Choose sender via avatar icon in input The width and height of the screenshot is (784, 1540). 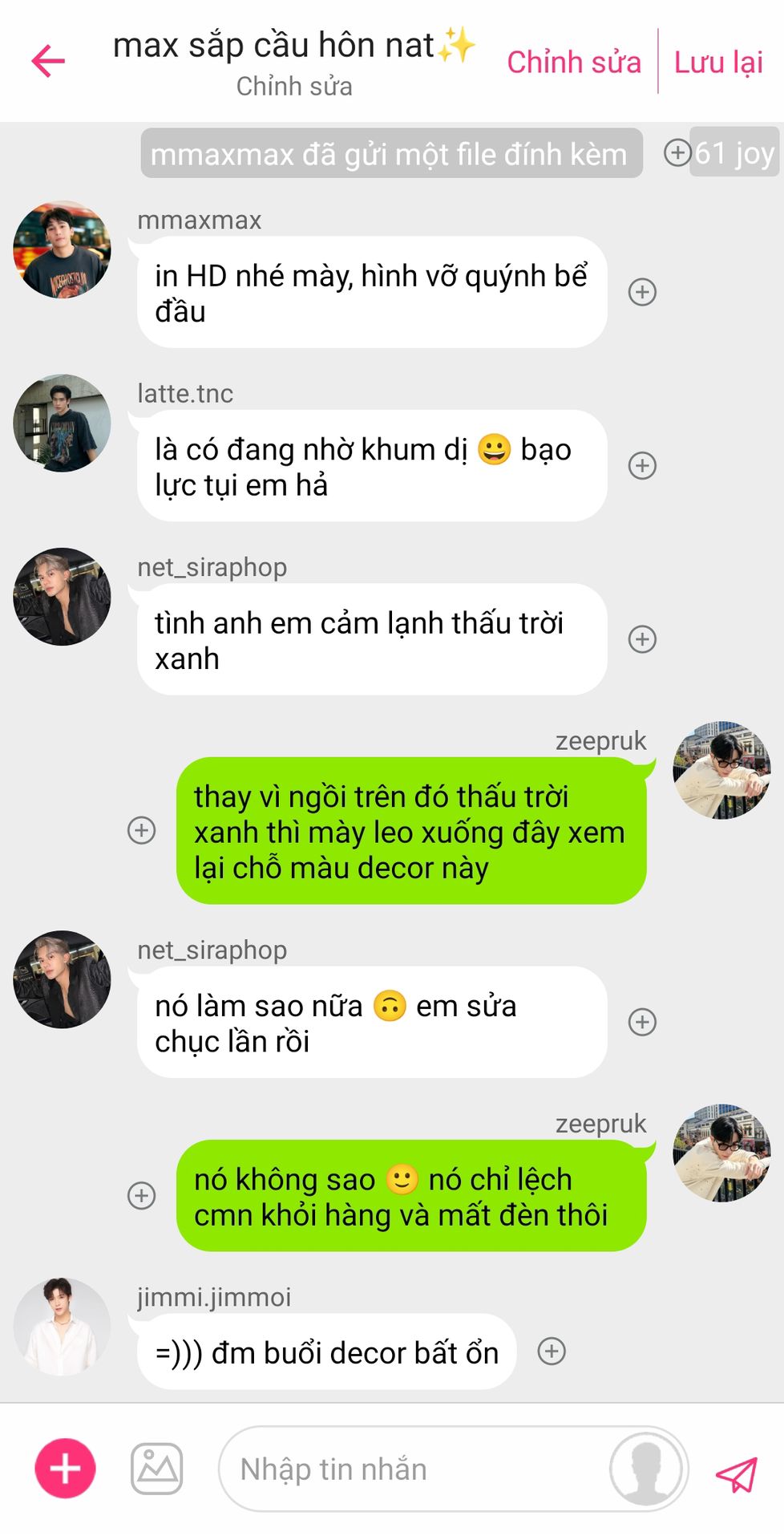[646, 1469]
